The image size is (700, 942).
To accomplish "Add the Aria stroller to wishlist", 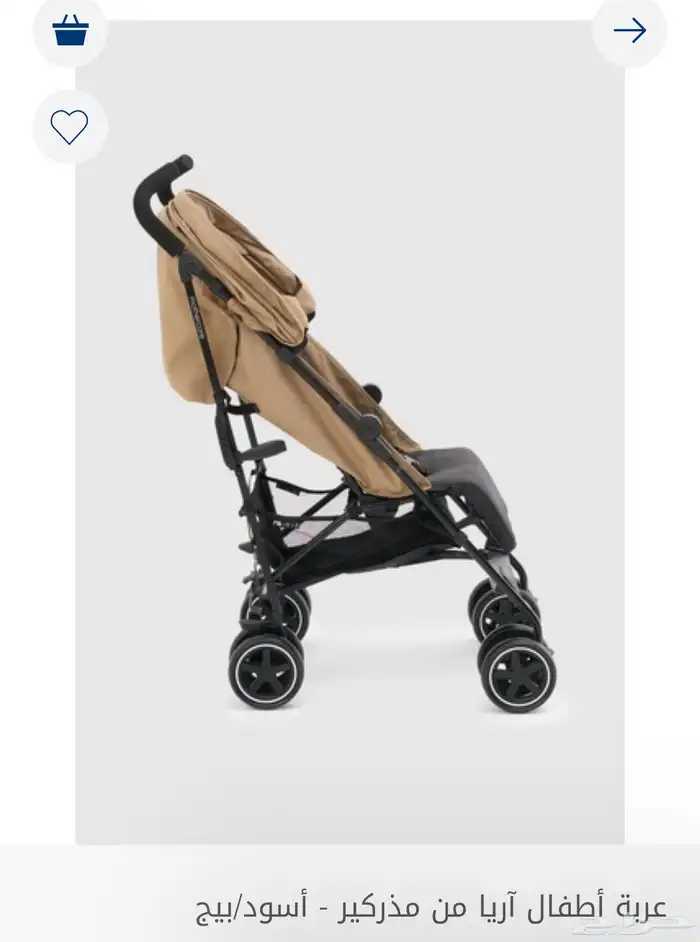I will click(70, 127).
